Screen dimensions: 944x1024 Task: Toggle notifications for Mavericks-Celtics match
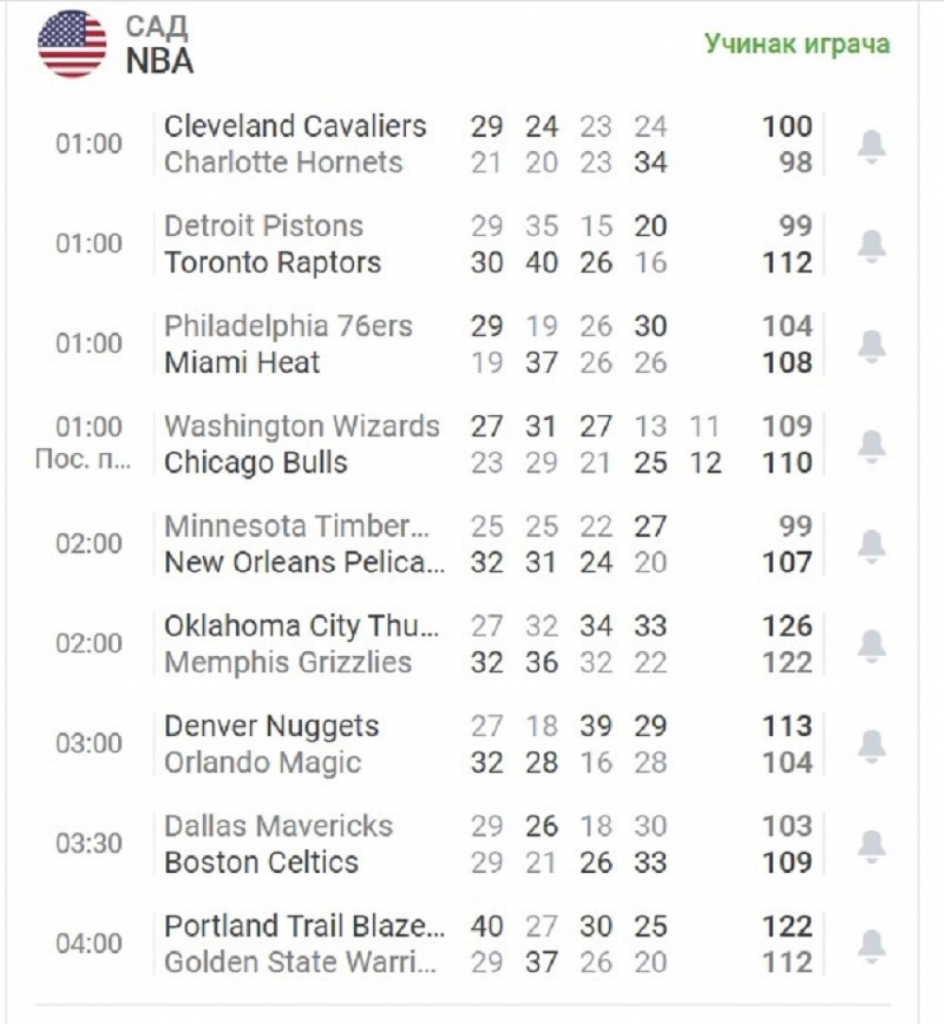(873, 844)
